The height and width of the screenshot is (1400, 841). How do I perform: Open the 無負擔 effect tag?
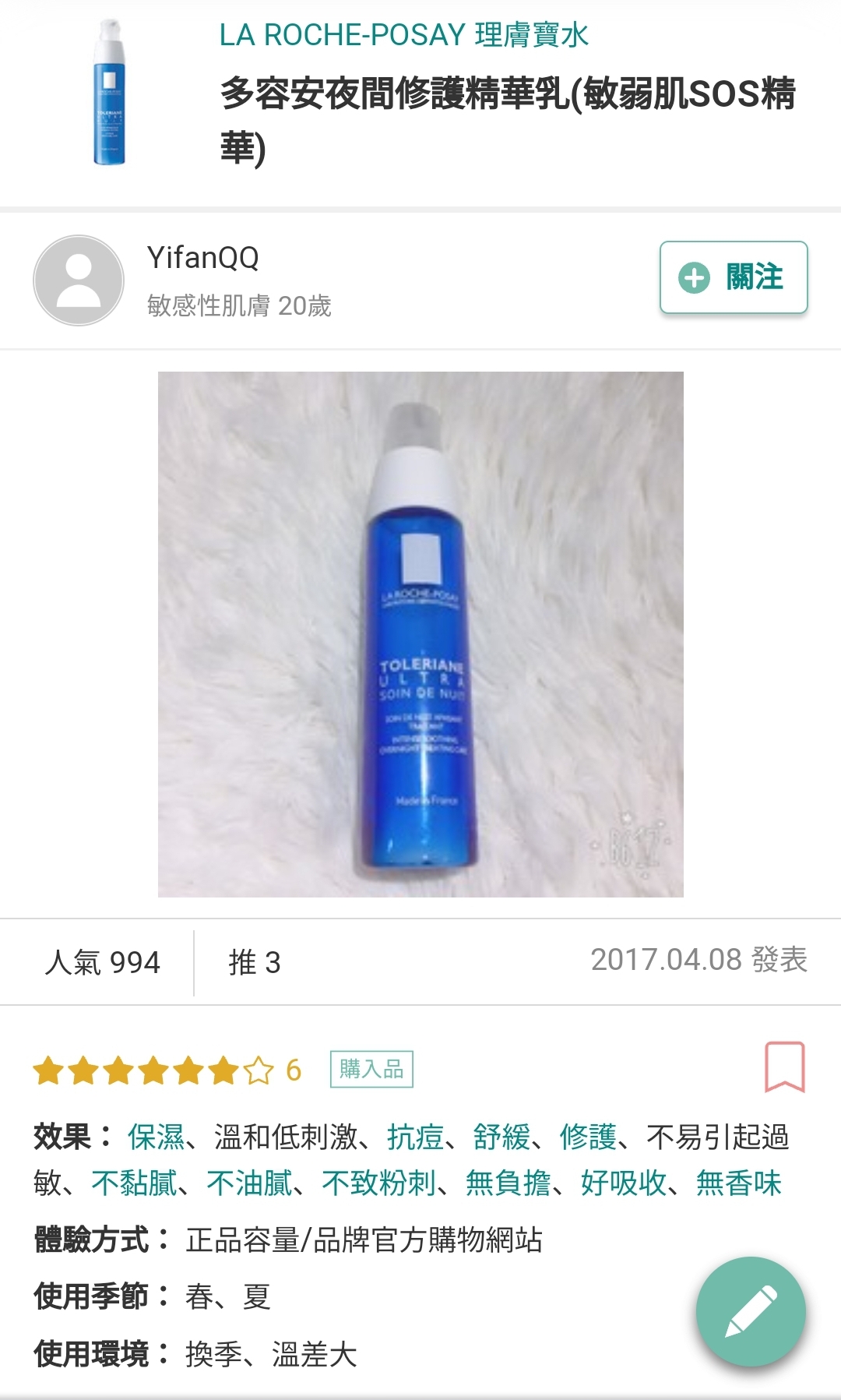point(508,1183)
